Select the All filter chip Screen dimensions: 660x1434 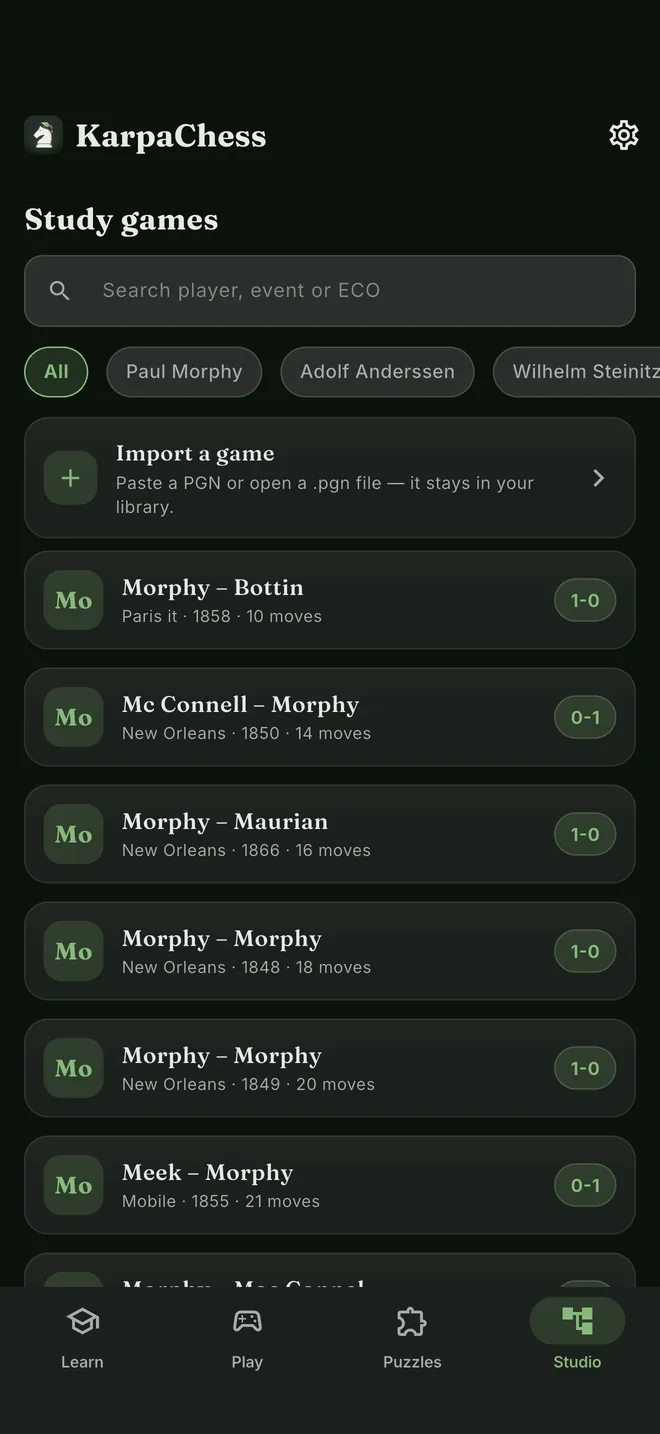(56, 372)
